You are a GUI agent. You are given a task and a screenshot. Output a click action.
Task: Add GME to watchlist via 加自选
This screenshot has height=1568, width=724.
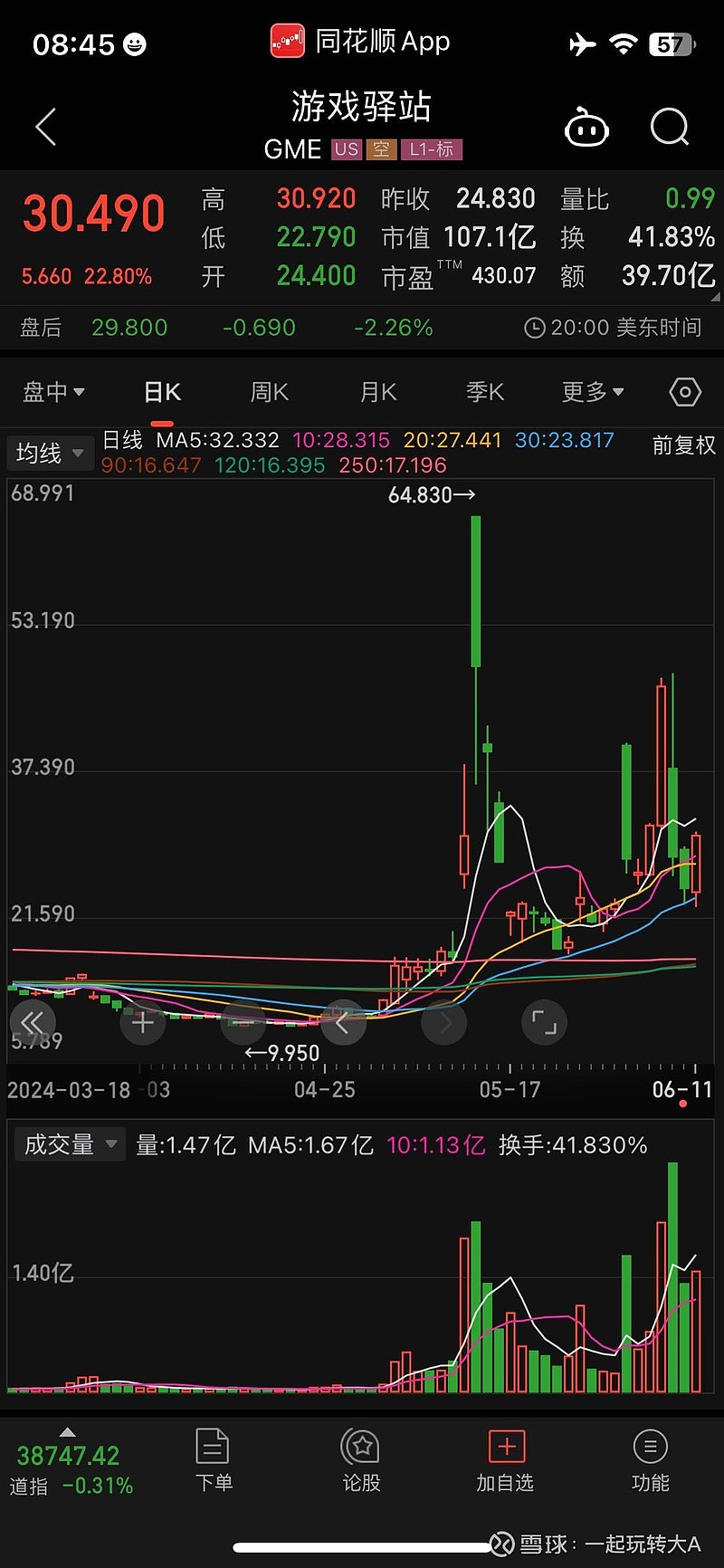coord(505,1460)
